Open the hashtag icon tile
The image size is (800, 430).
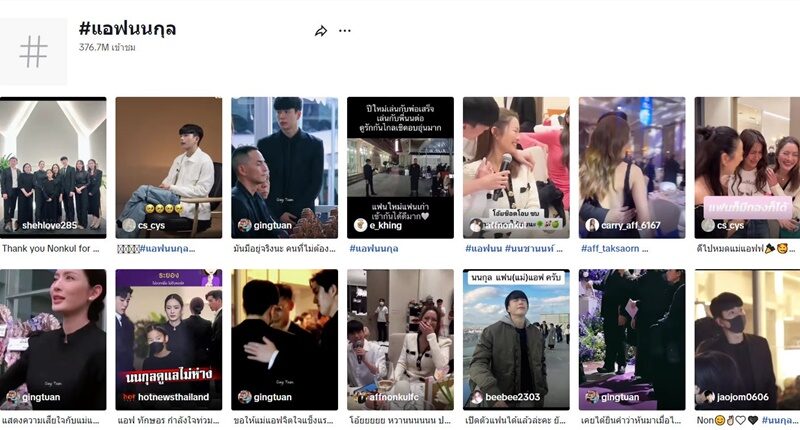pos(34,51)
